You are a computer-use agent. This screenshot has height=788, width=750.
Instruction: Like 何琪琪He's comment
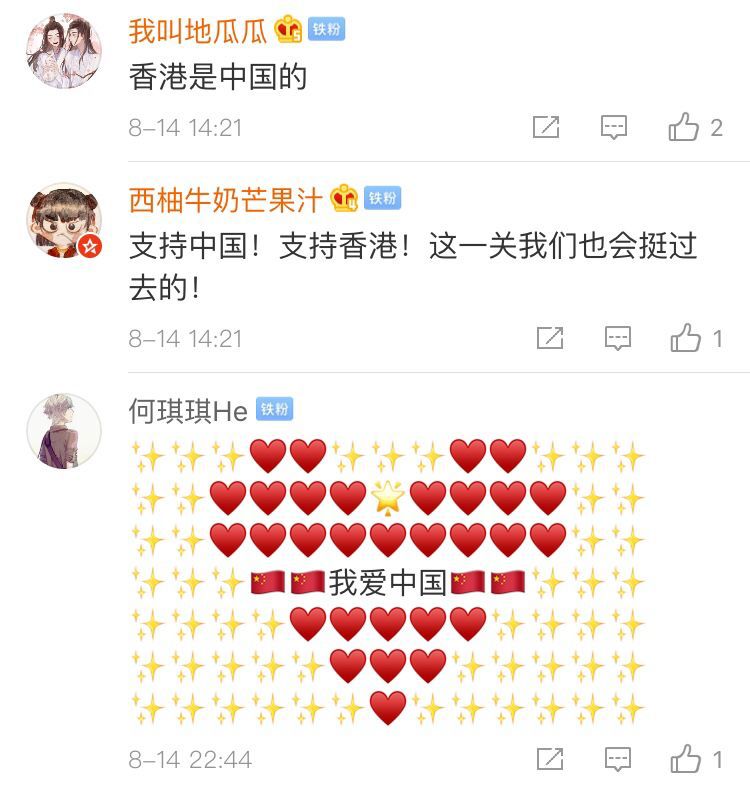pos(686,759)
